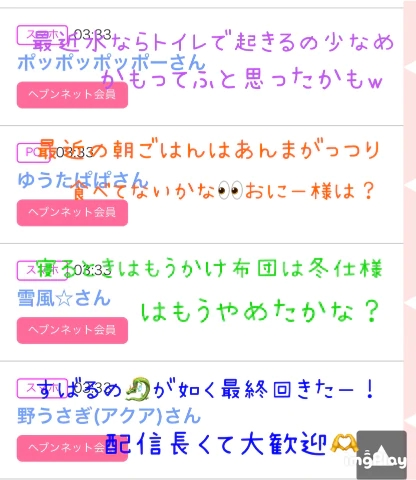Tap the back-to-top arrow button
Image resolution: width=416 pixels, height=480 pixels.
click(x=382, y=455)
